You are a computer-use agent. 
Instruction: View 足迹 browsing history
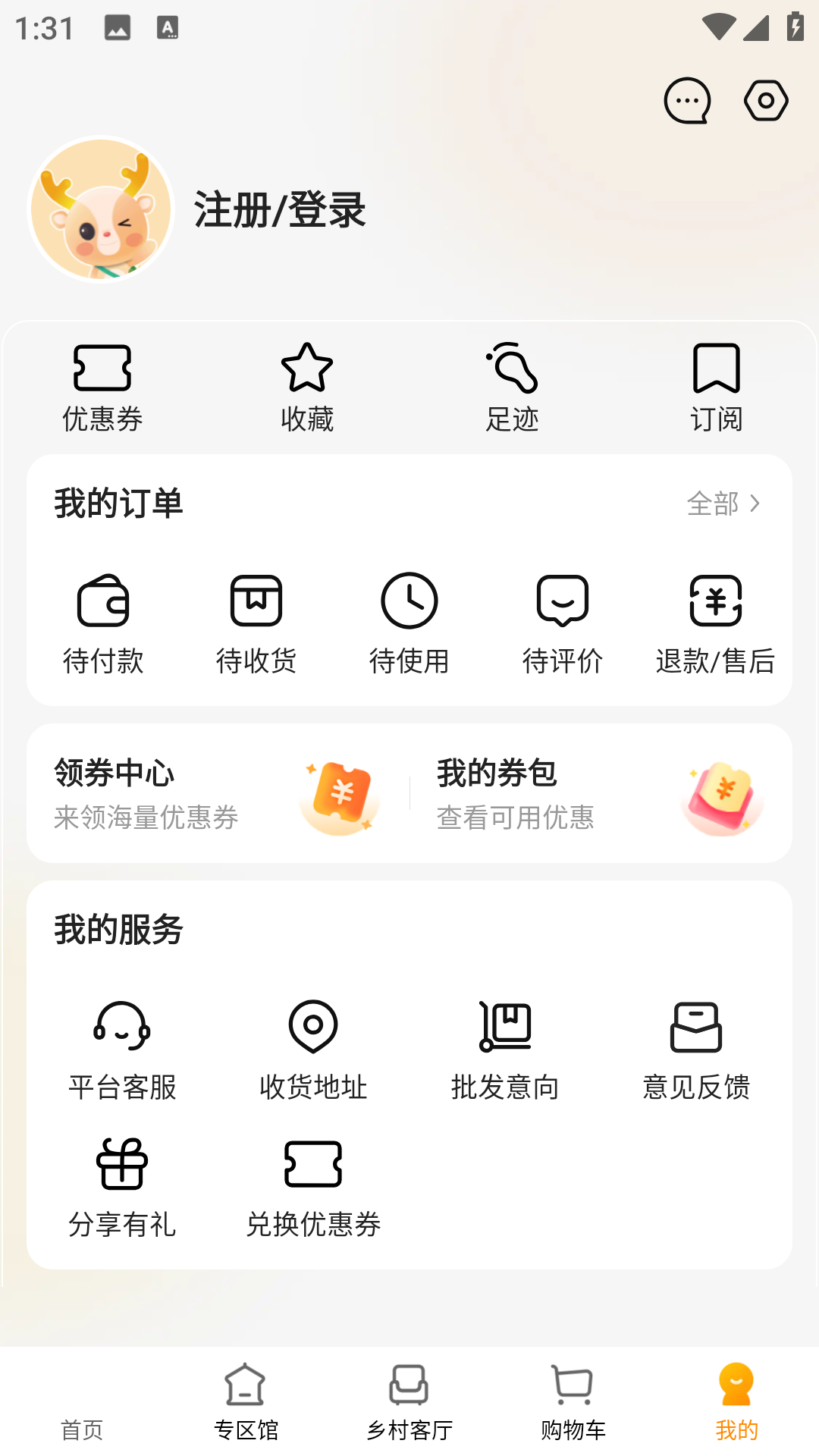[512, 388]
